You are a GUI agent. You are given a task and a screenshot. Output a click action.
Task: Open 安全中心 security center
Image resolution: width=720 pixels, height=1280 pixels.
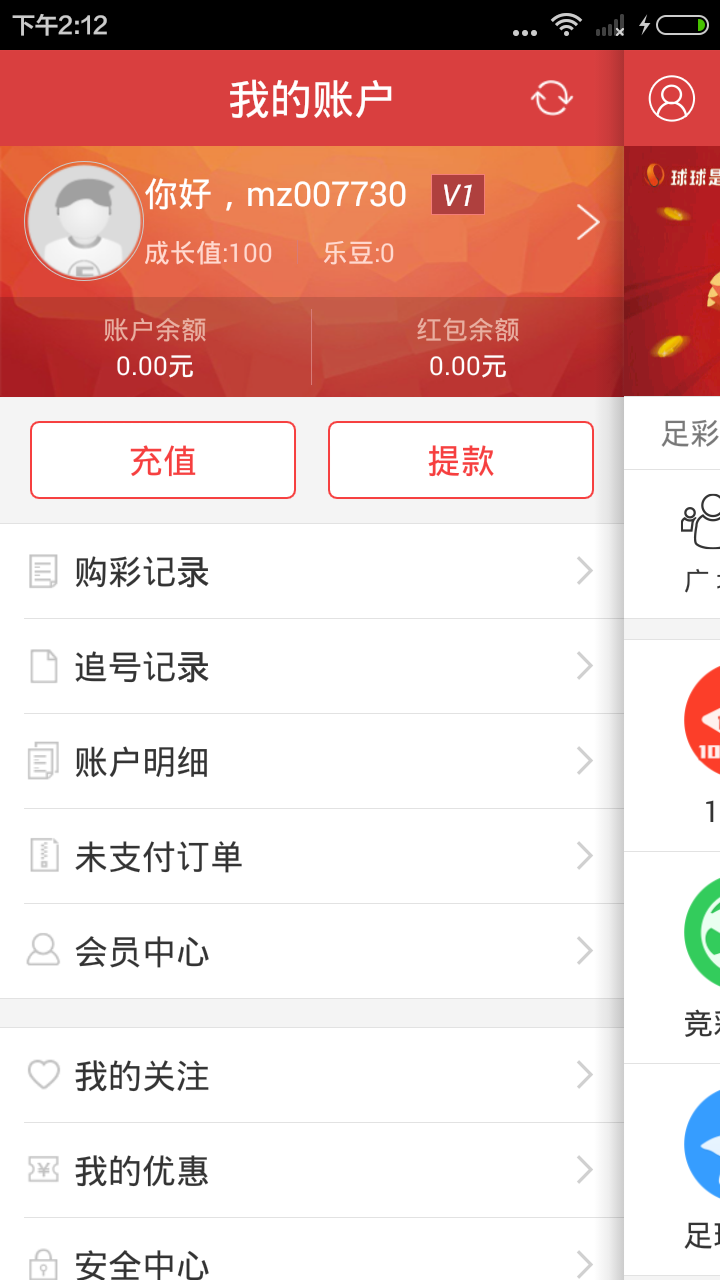pos(310,1260)
